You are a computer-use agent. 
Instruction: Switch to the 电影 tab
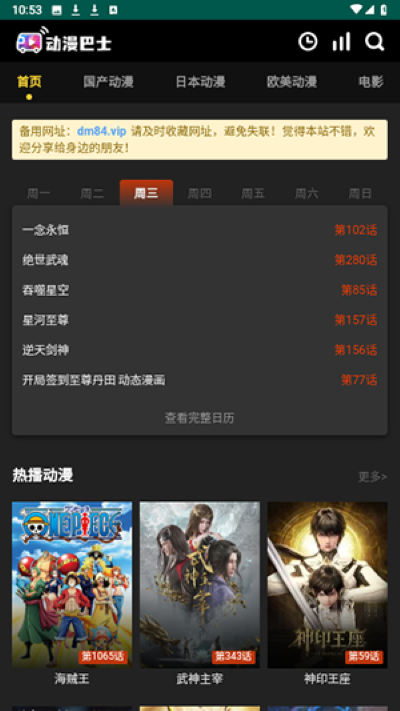click(x=371, y=82)
